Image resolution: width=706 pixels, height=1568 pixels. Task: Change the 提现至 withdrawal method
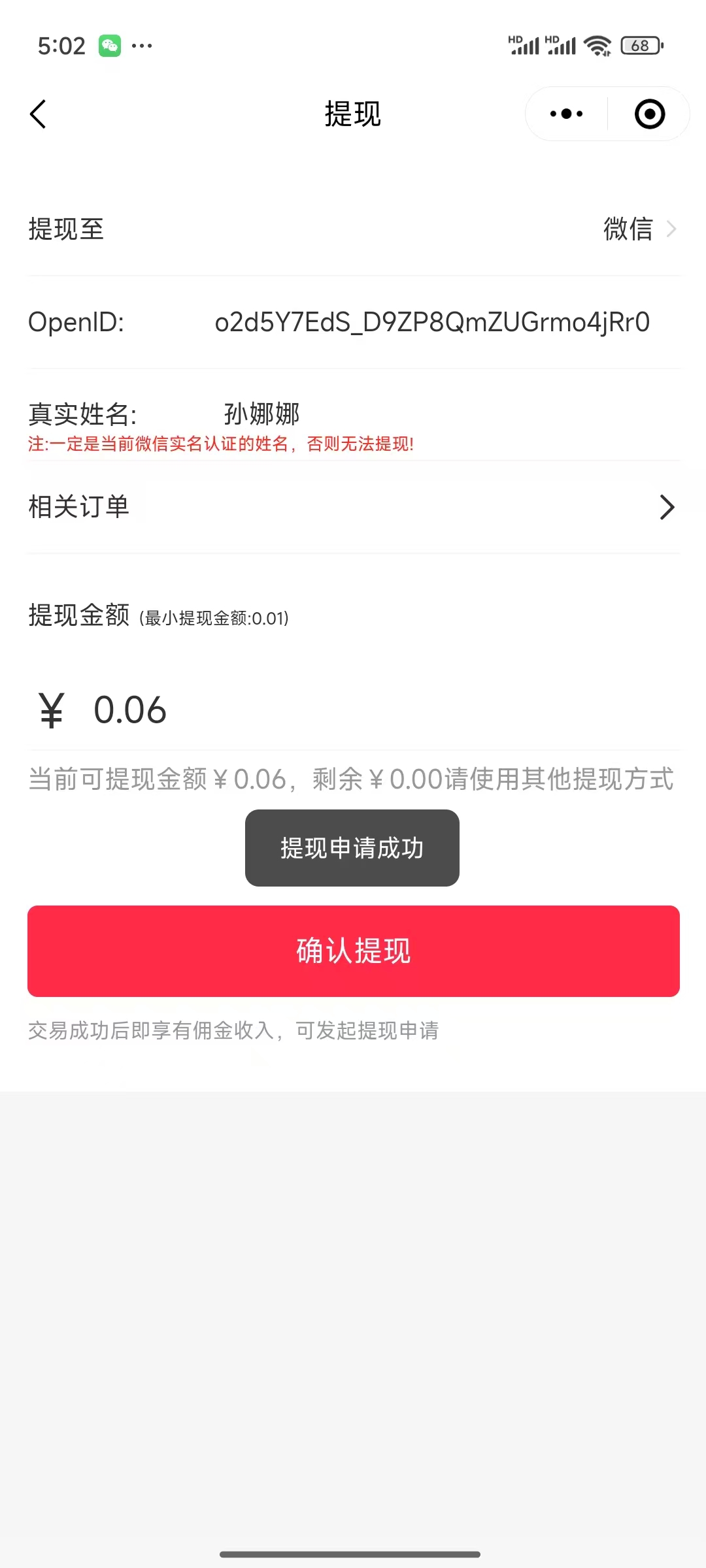(637, 229)
